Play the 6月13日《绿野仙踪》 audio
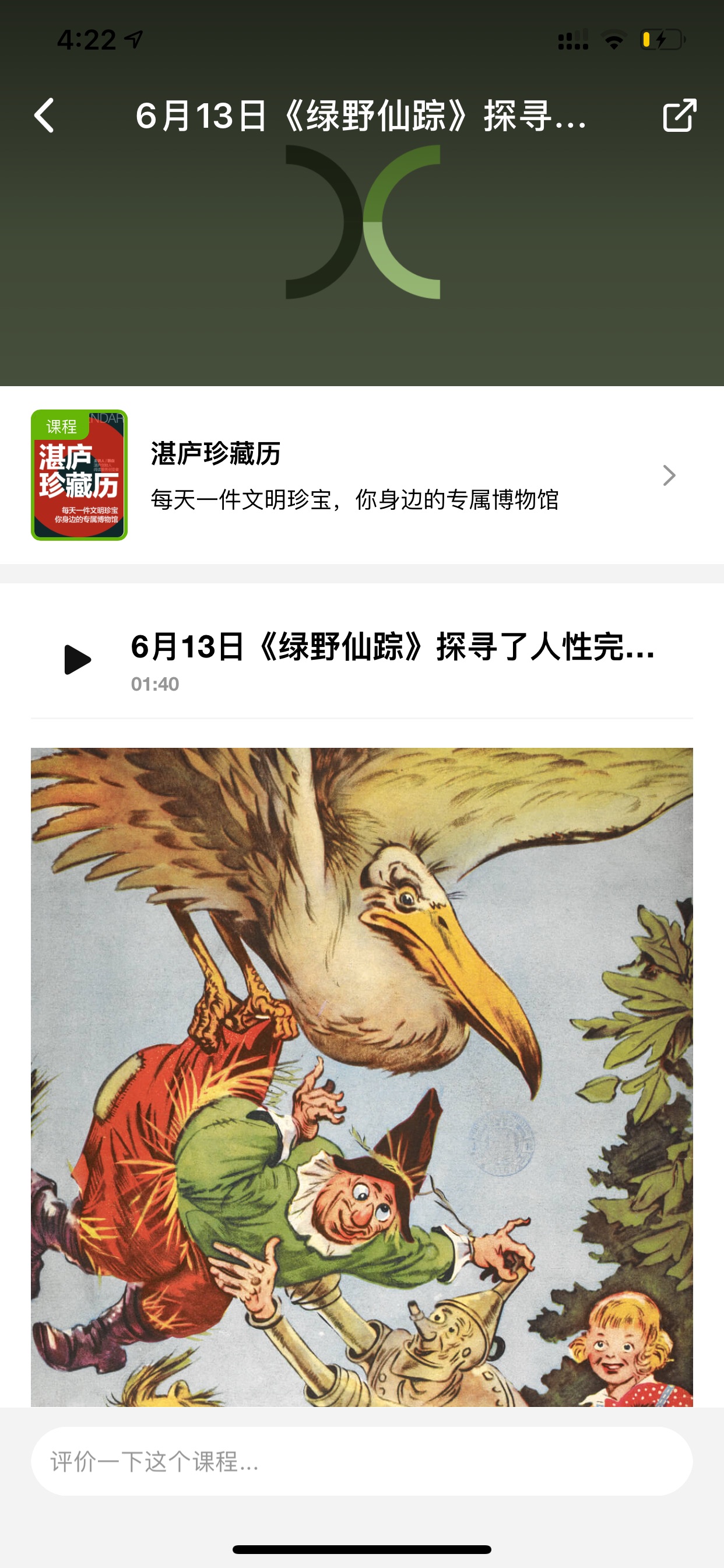The height and width of the screenshot is (1568, 724). click(78, 660)
